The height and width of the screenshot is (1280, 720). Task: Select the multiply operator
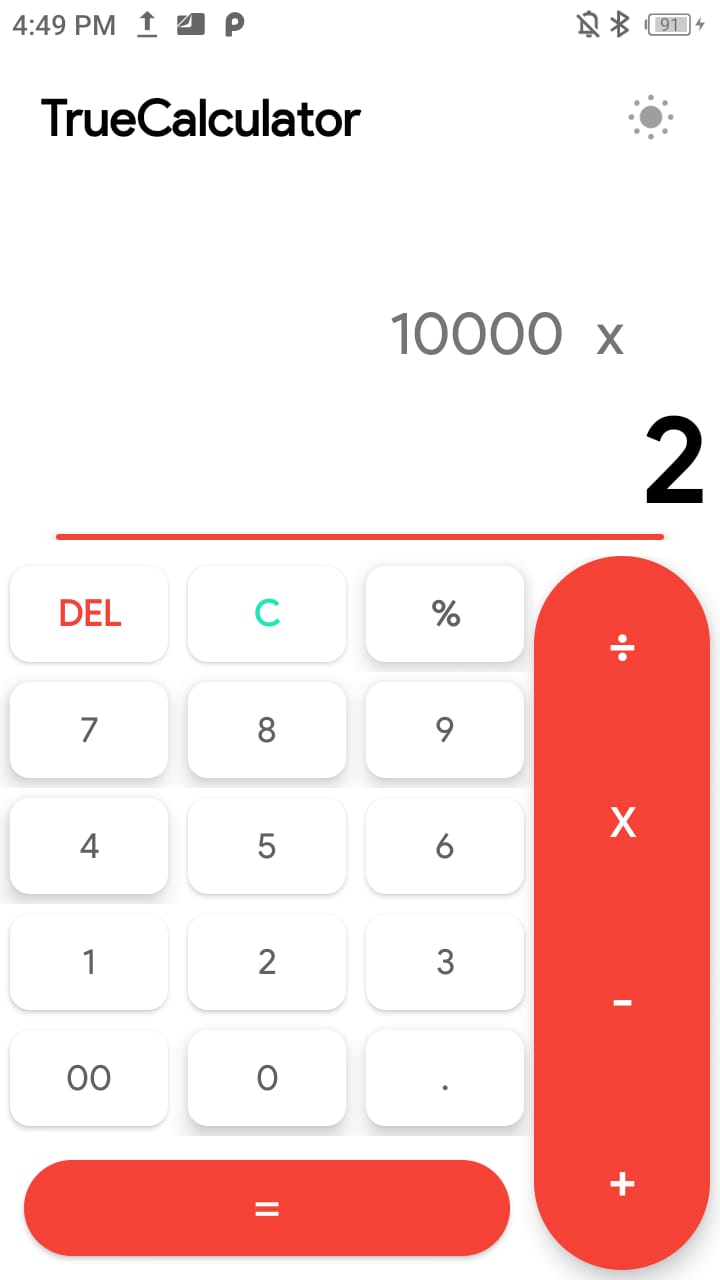[622, 823]
